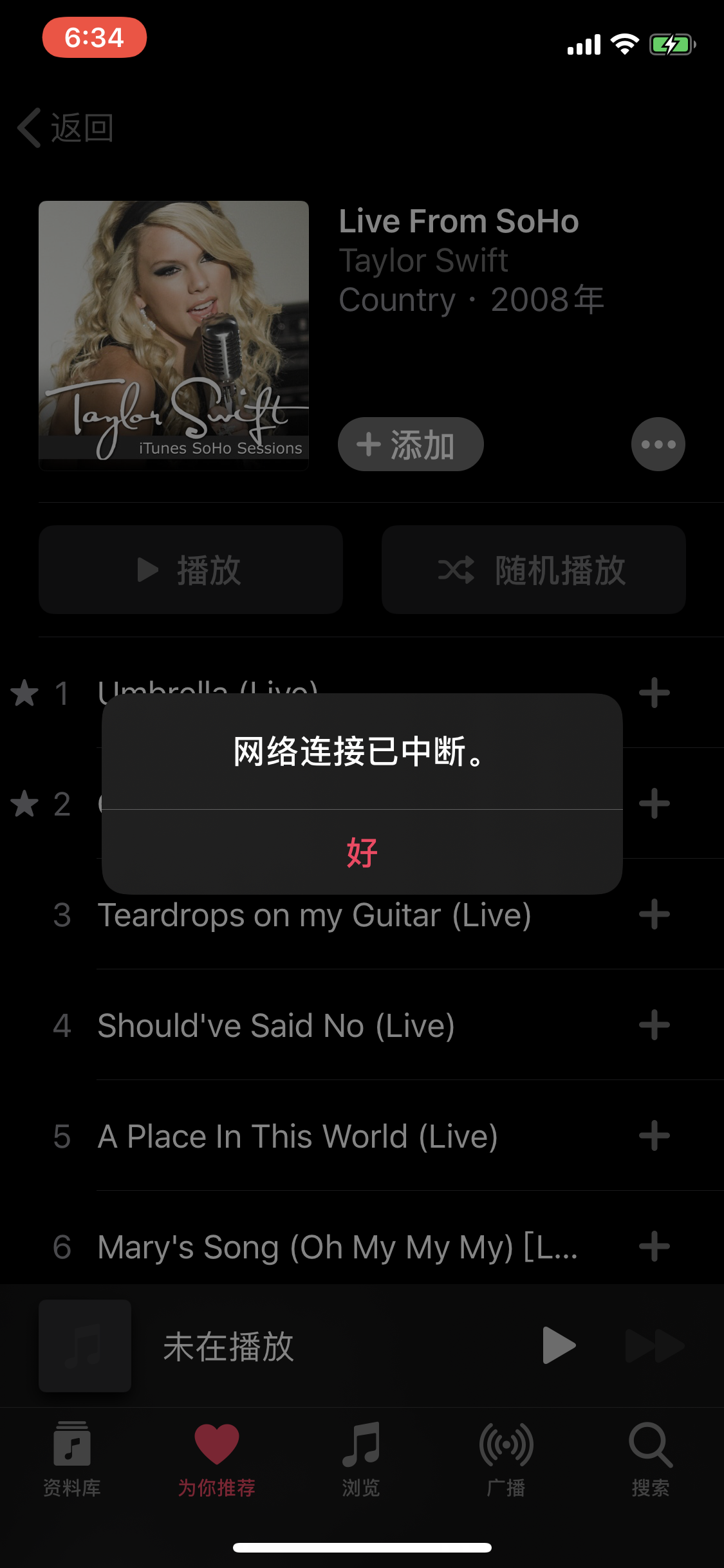
Task: Go to the 广播 tab
Action: tap(506, 1459)
